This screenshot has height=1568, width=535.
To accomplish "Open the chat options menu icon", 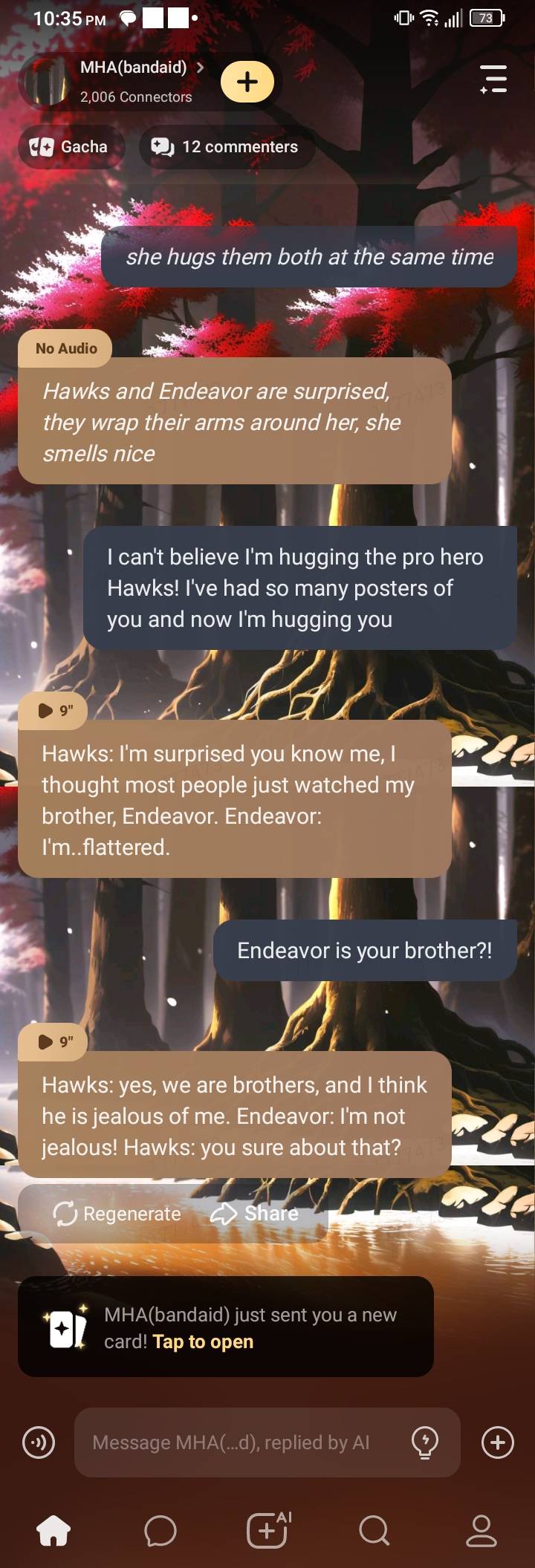I will point(493,79).
